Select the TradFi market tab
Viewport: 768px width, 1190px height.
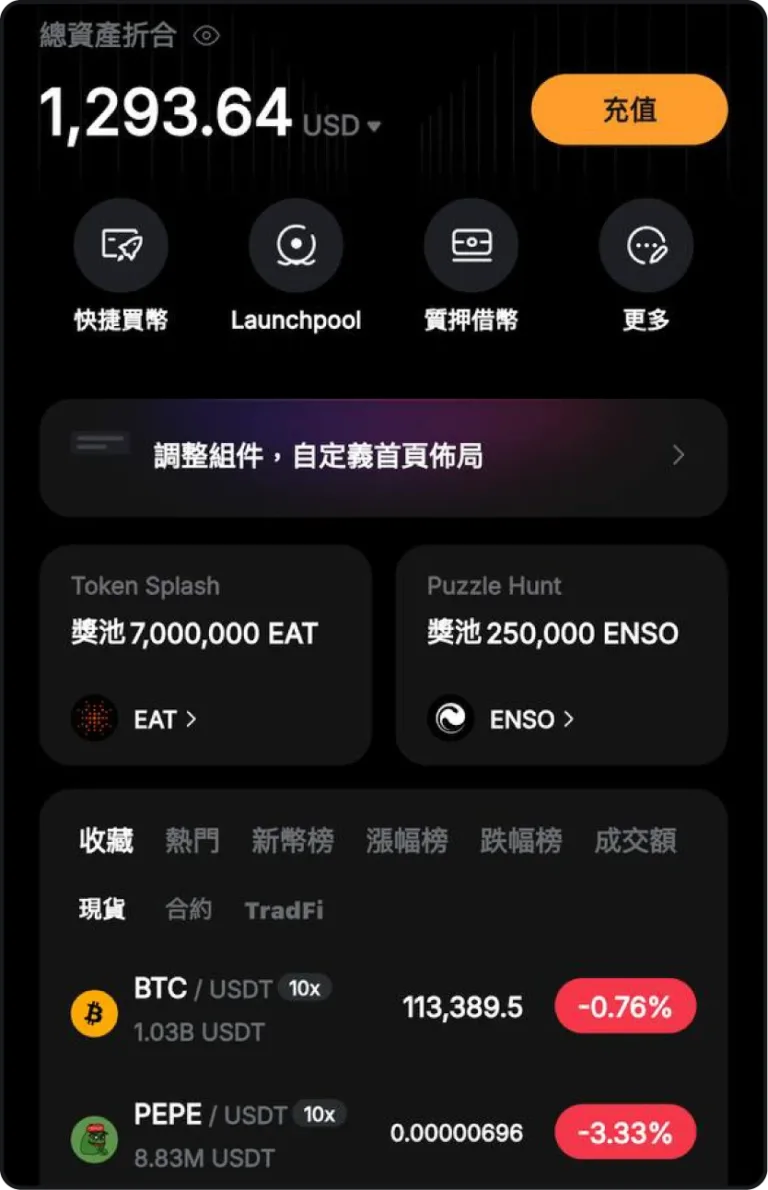pyautogui.click(x=283, y=910)
